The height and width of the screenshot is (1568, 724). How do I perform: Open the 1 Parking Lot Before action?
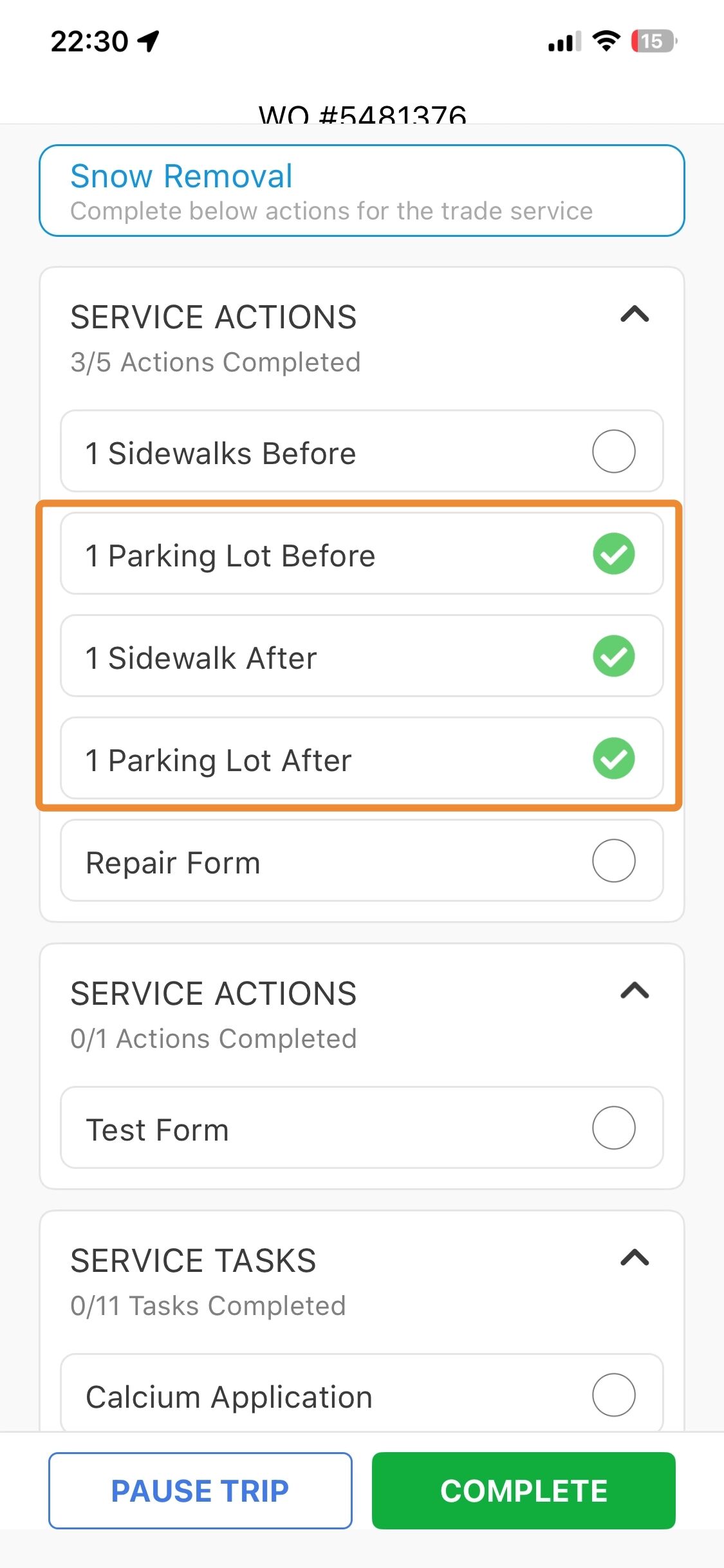pyautogui.click(x=361, y=554)
